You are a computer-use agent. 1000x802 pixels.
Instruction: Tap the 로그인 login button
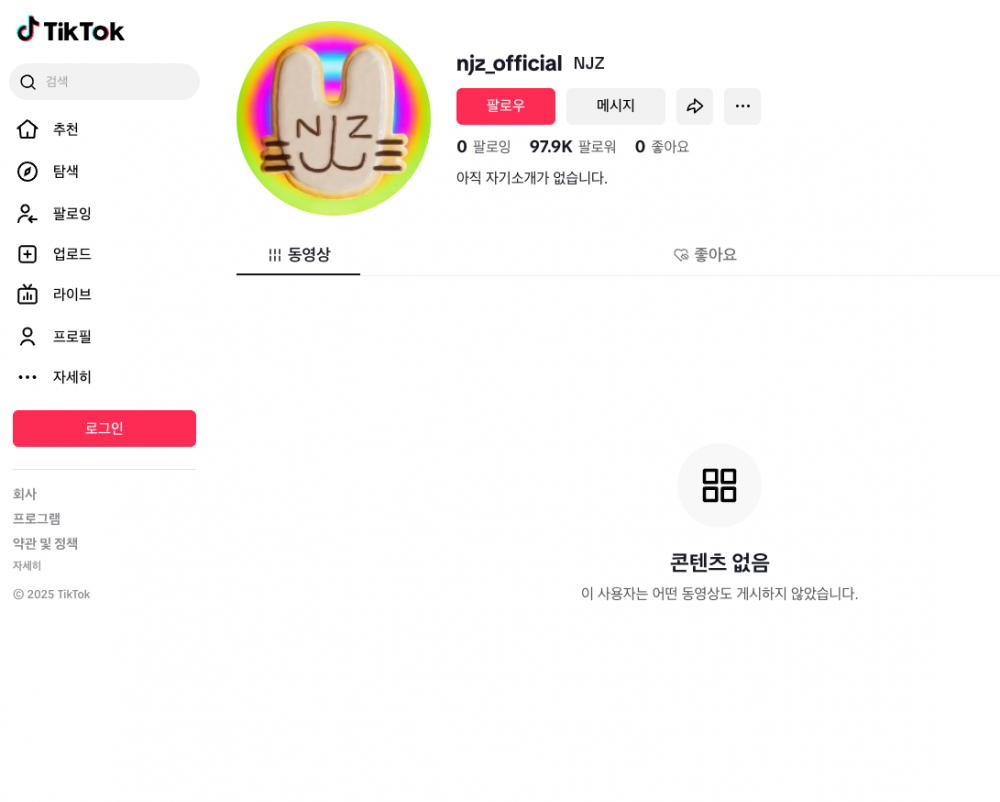(x=104, y=428)
